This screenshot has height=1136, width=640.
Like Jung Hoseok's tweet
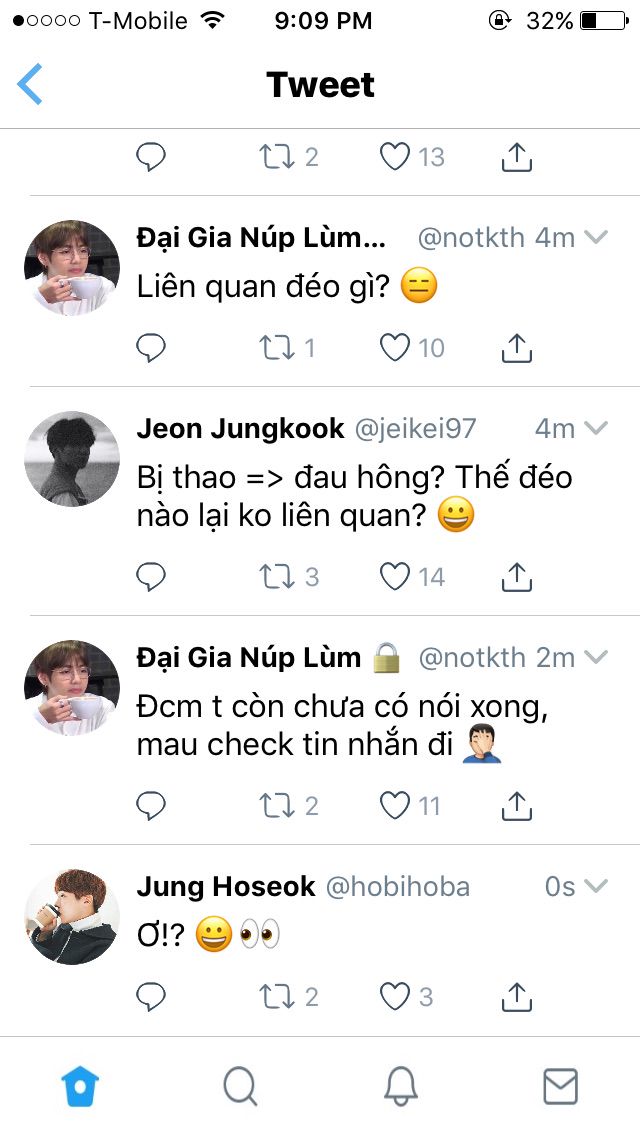click(x=396, y=996)
